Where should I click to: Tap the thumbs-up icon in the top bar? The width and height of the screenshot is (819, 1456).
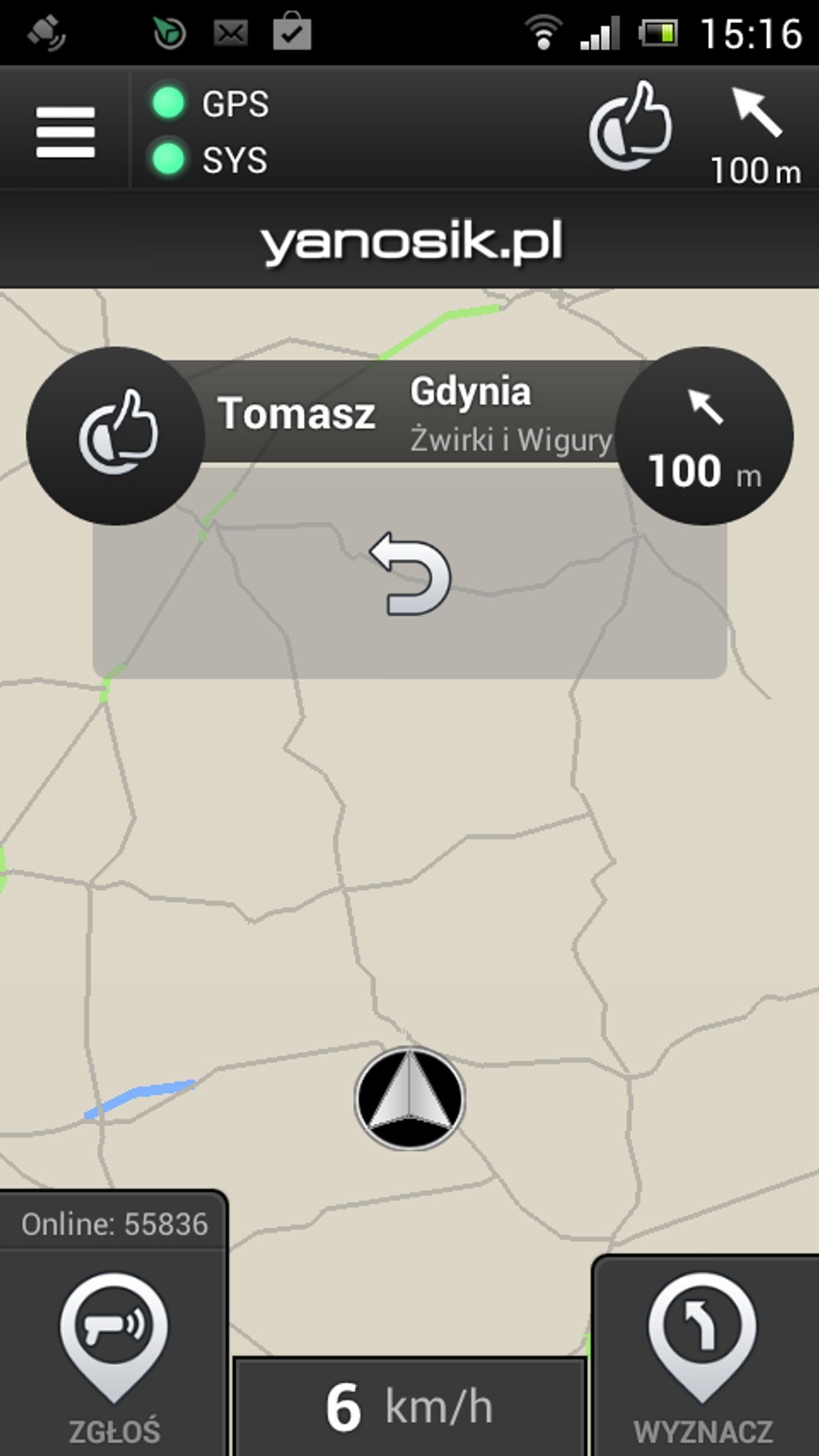click(630, 126)
